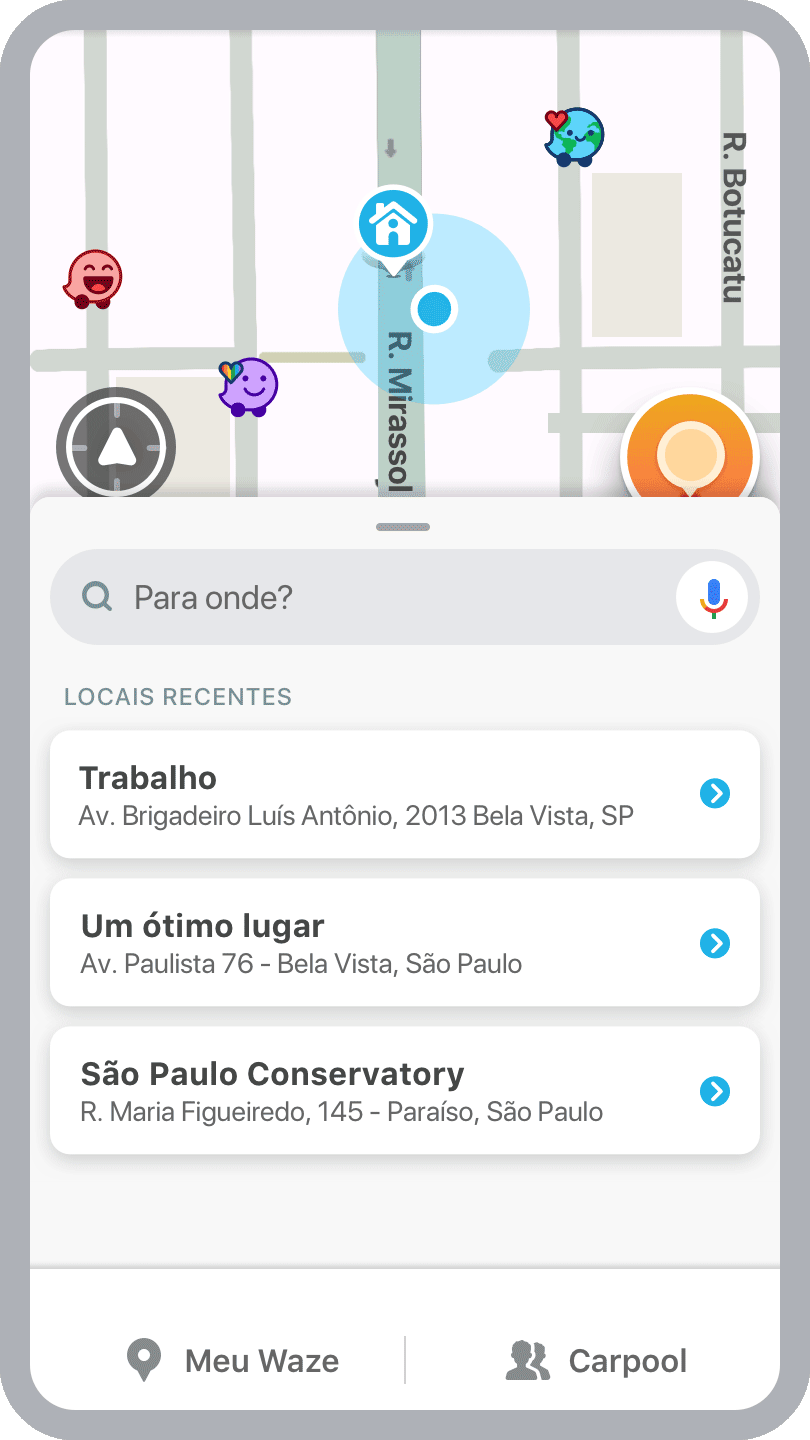810x1440 pixels.
Task: Tap the home pin on the map
Action: (x=394, y=225)
